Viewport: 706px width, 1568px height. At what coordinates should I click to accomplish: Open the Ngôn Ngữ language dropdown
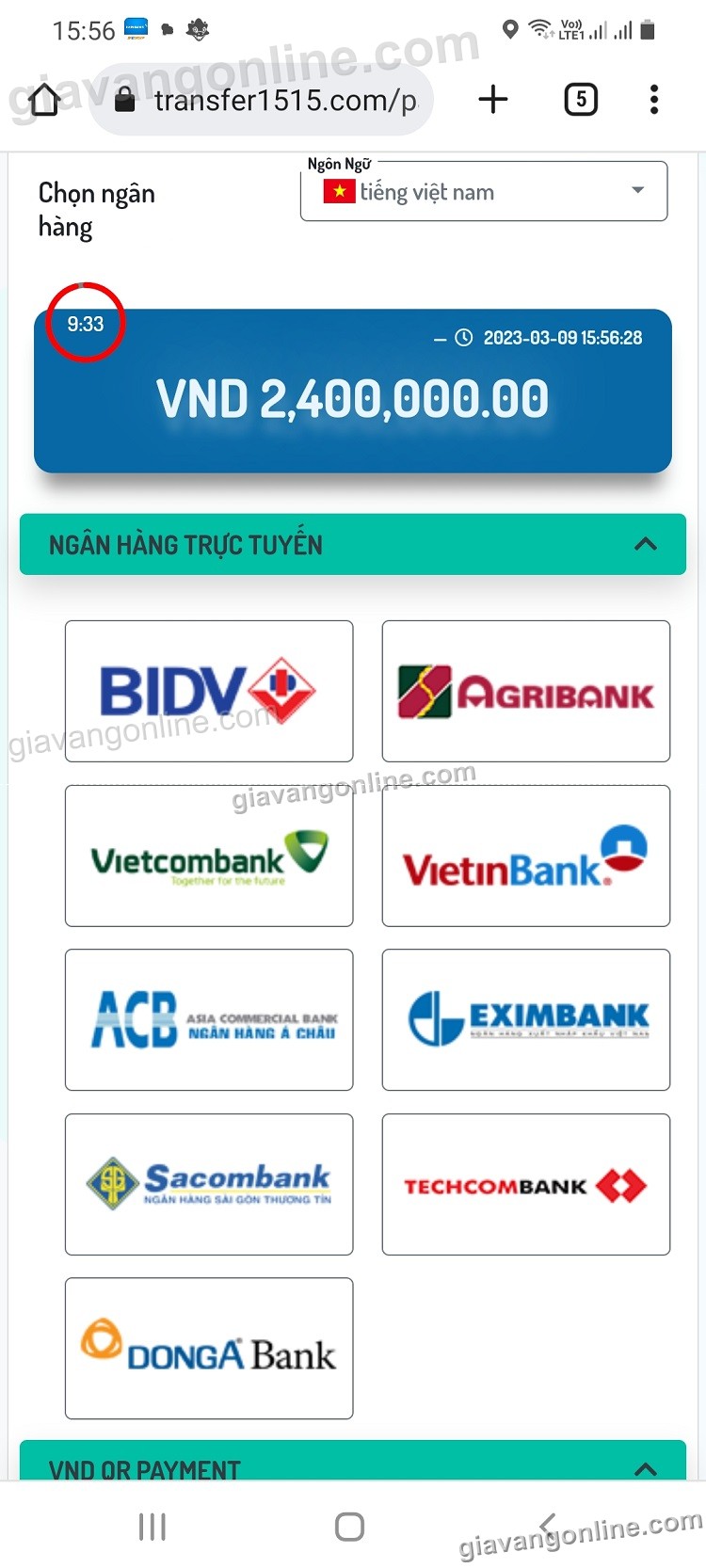click(x=483, y=192)
